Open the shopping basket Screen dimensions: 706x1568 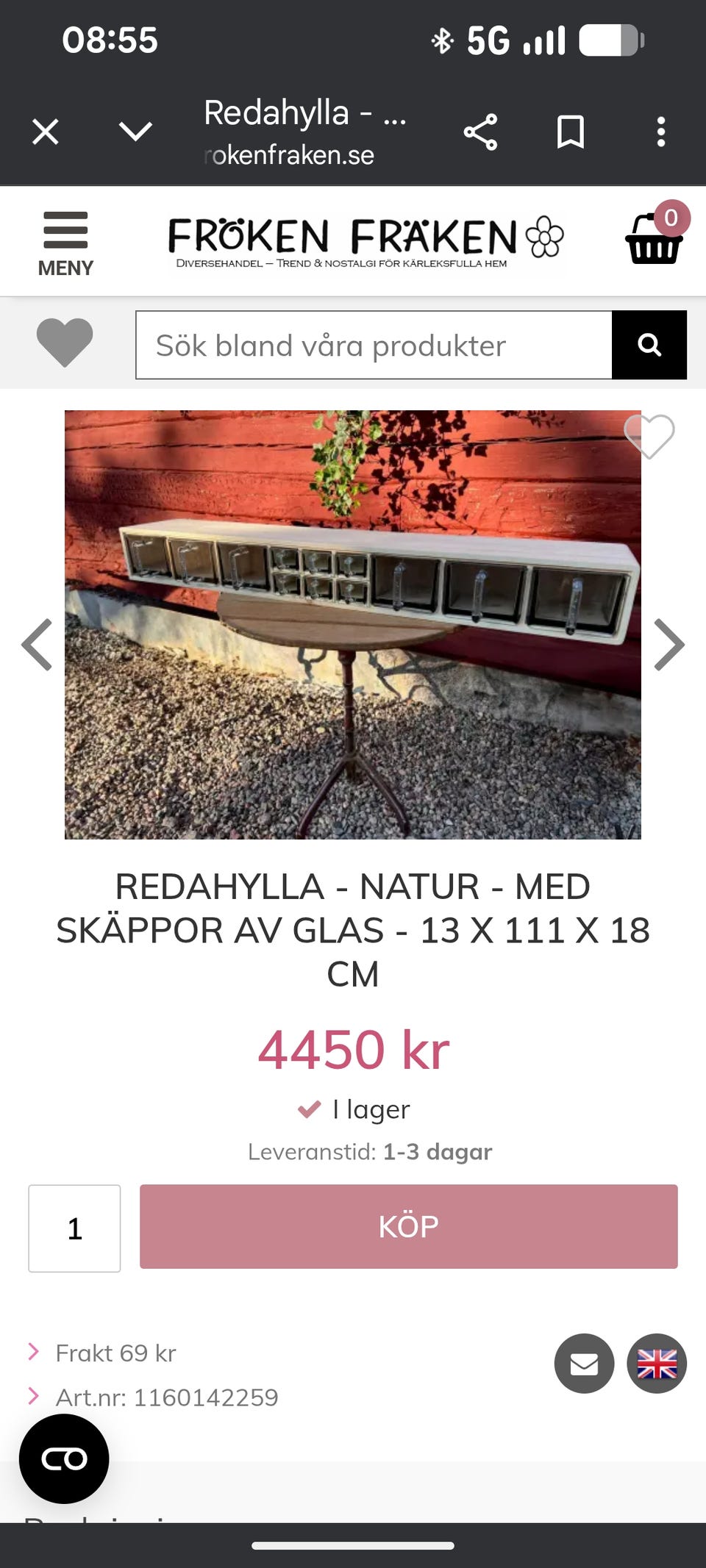[652, 243]
